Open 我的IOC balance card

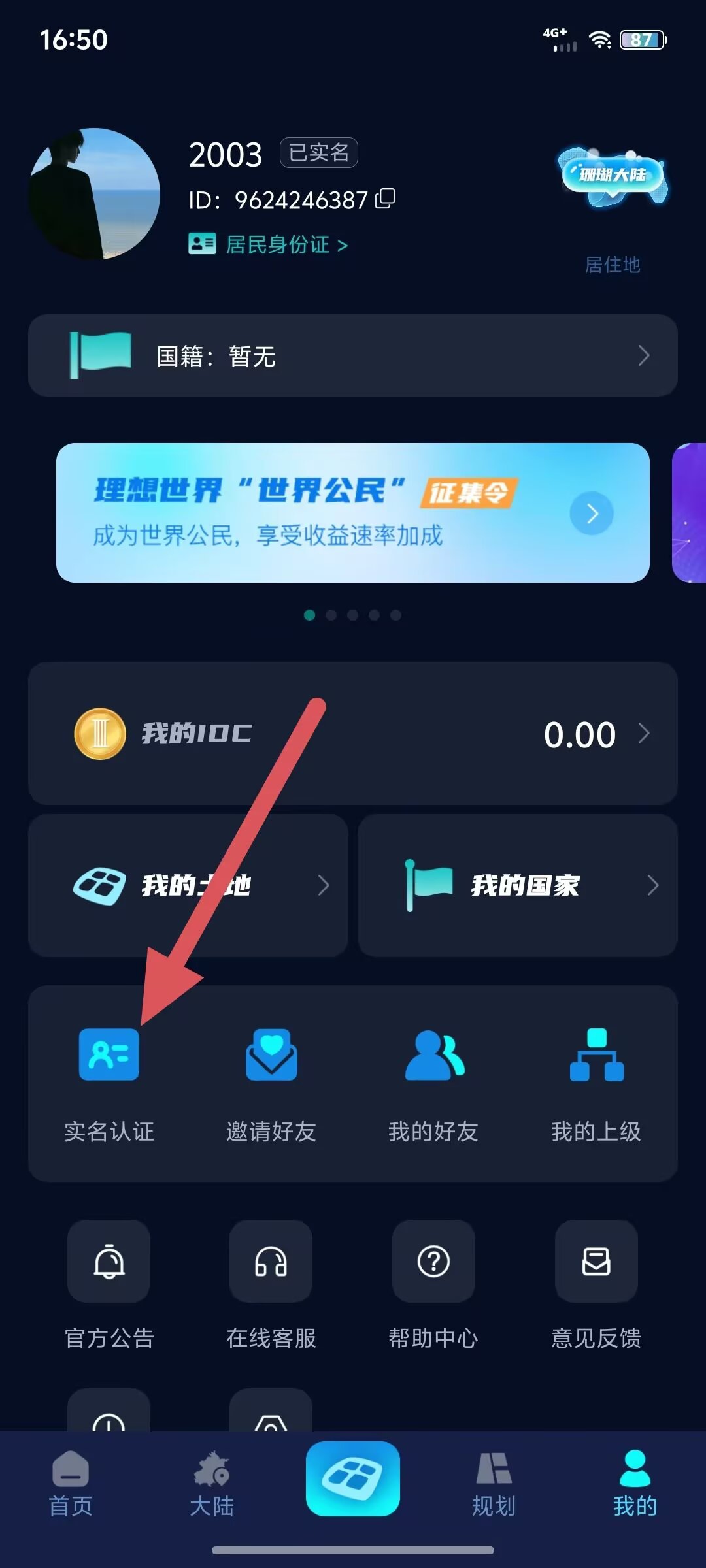[353, 733]
